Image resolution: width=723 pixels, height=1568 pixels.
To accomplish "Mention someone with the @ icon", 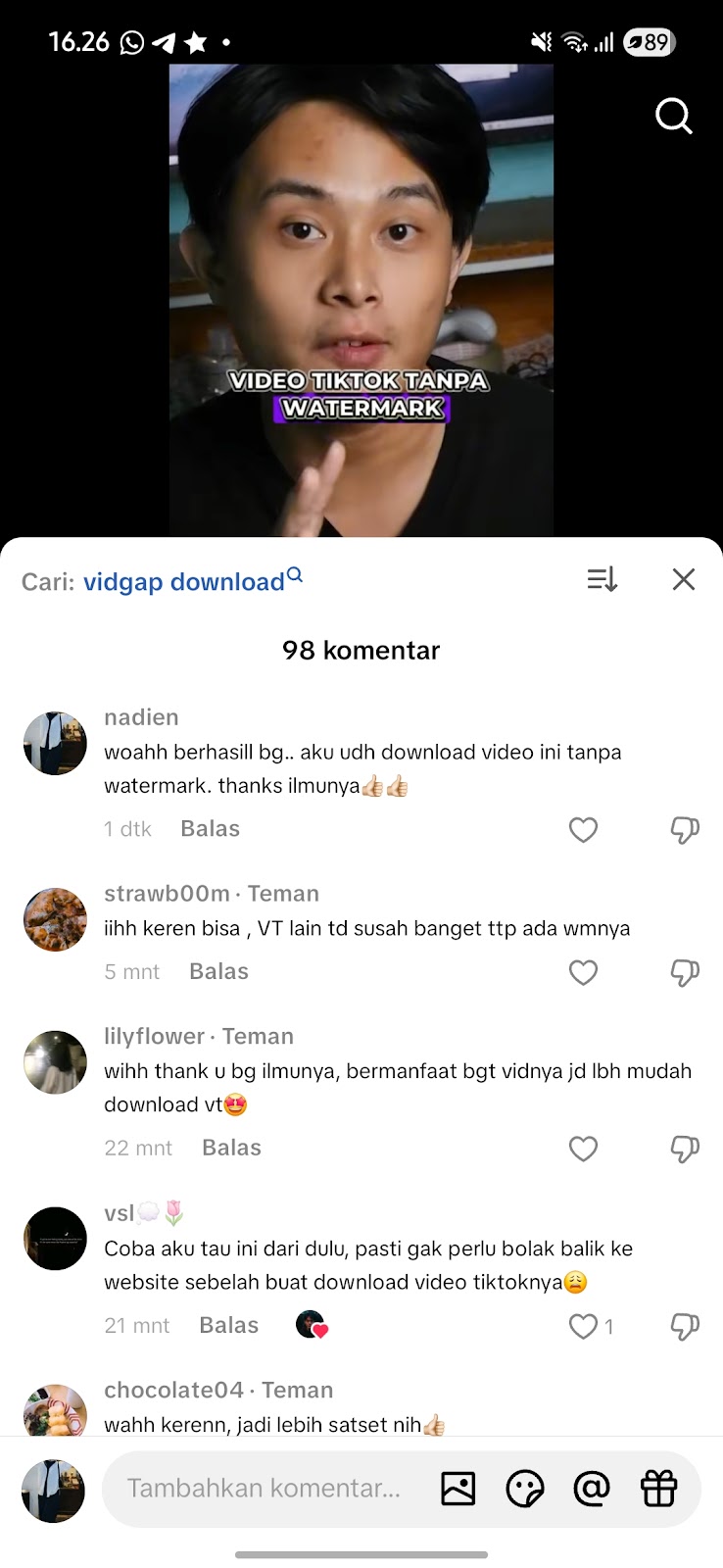I will (x=592, y=1489).
